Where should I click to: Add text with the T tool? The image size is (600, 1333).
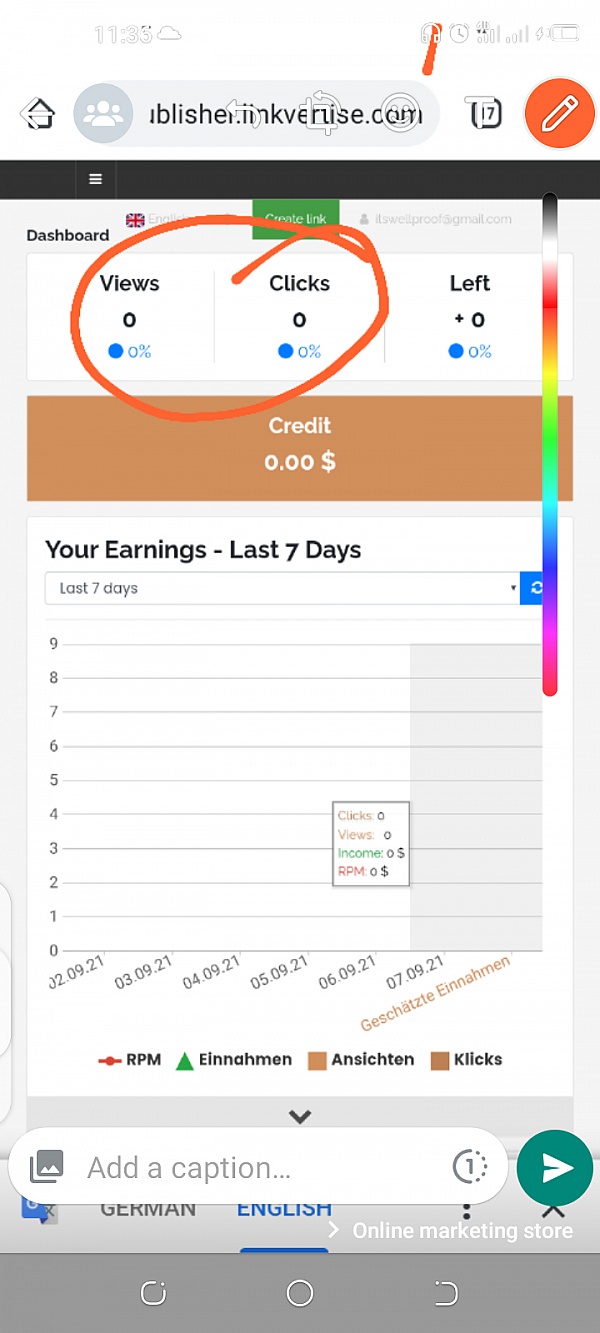tap(486, 114)
